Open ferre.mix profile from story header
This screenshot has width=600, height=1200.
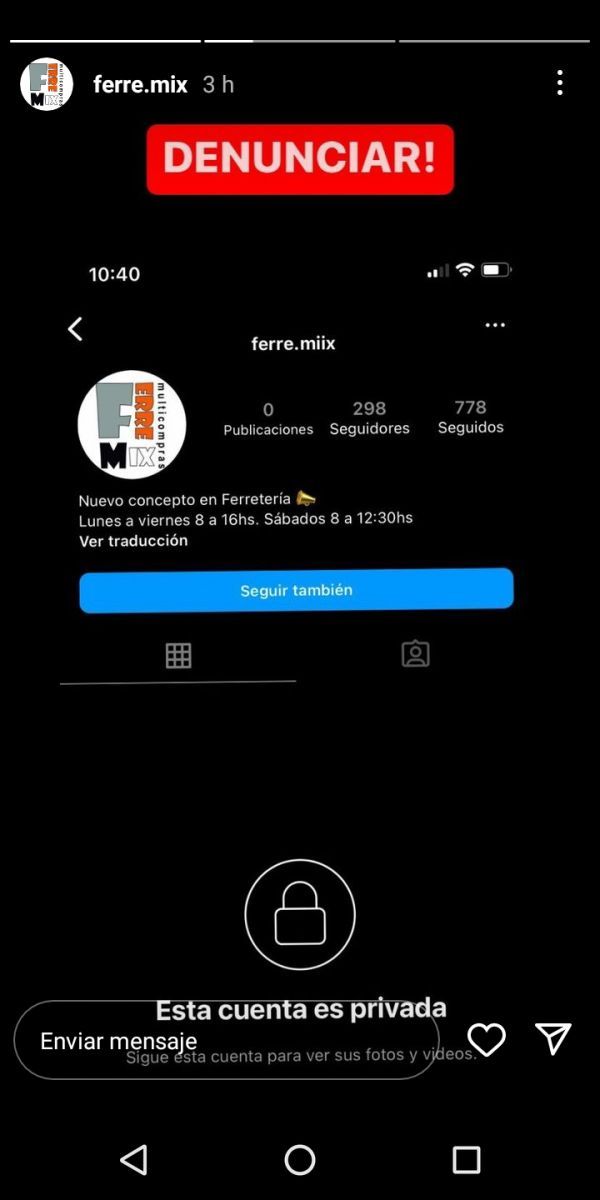140,85
